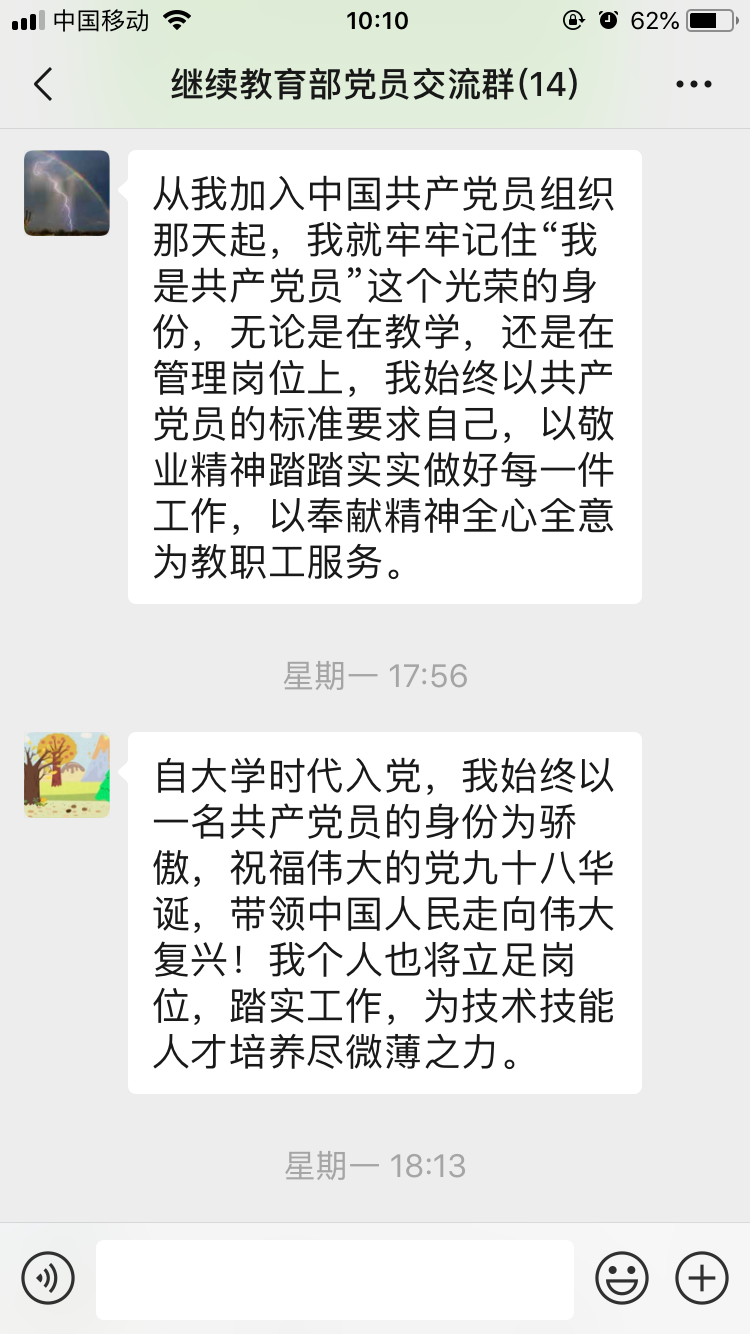Image resolution: width=750 pixels, height=1334 pixels.
Task: Focus the message text field
Action: pyautogui.click(x=335, y=1279)
